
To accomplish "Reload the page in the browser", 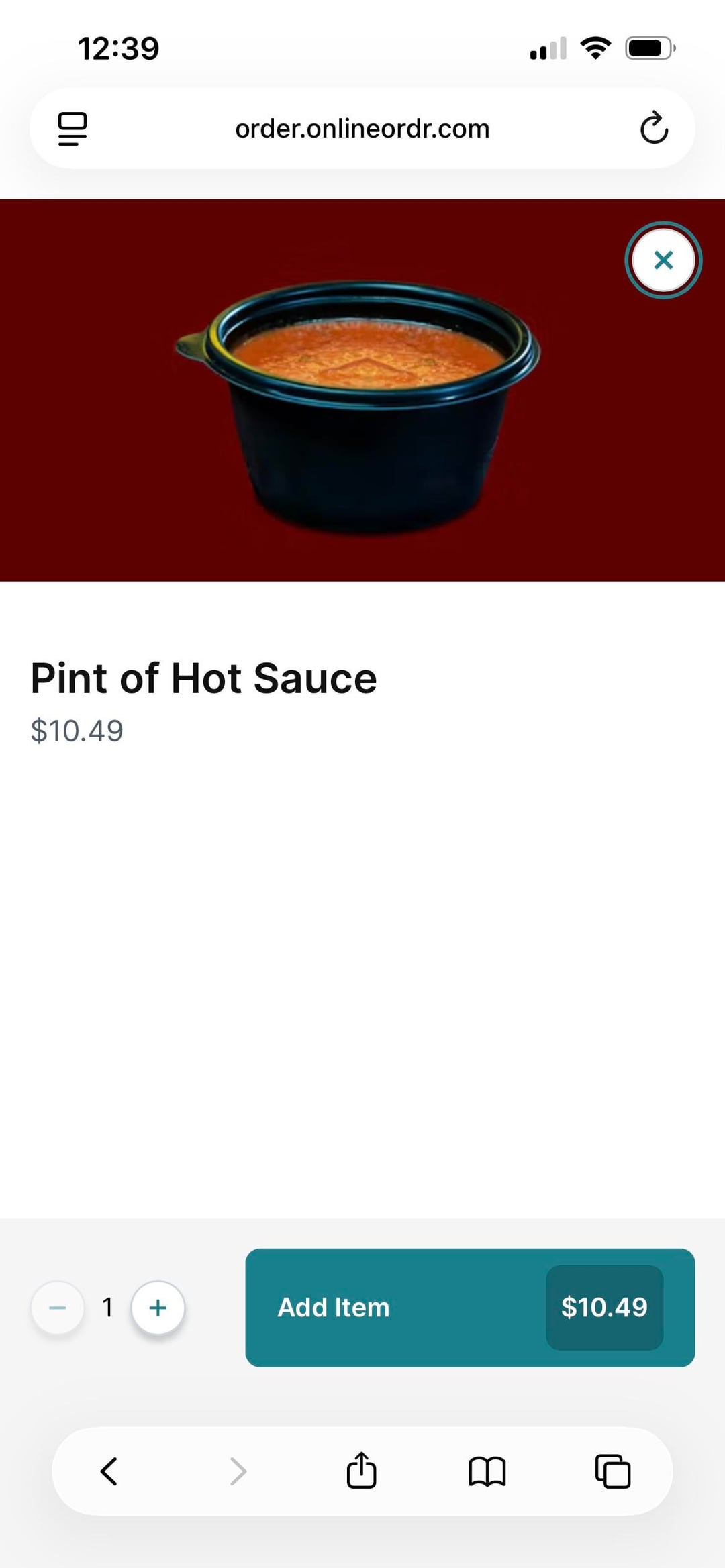I will (x=654, y=128).
